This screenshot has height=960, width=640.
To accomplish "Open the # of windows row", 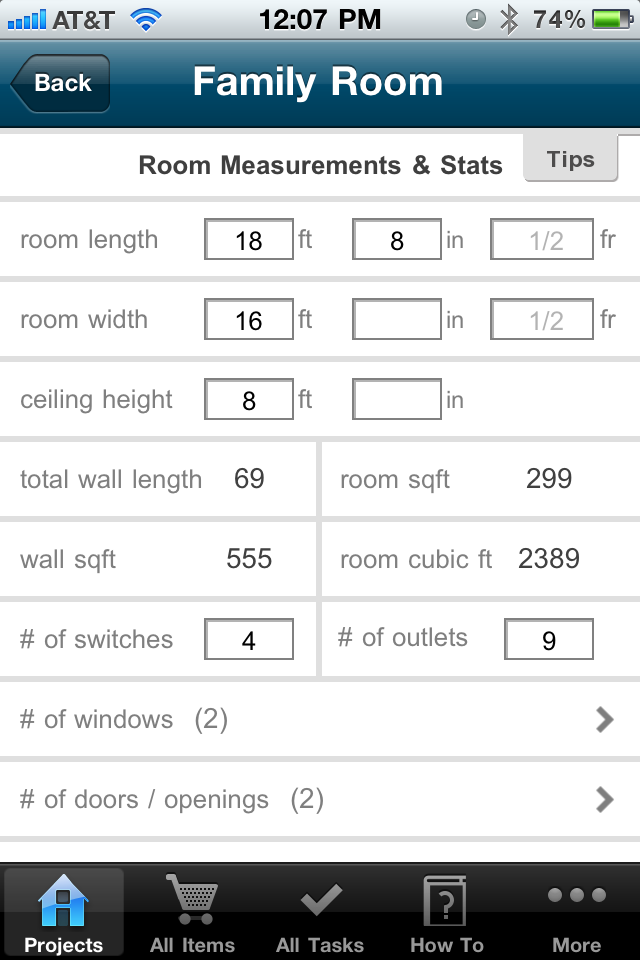I will point(320,719).
